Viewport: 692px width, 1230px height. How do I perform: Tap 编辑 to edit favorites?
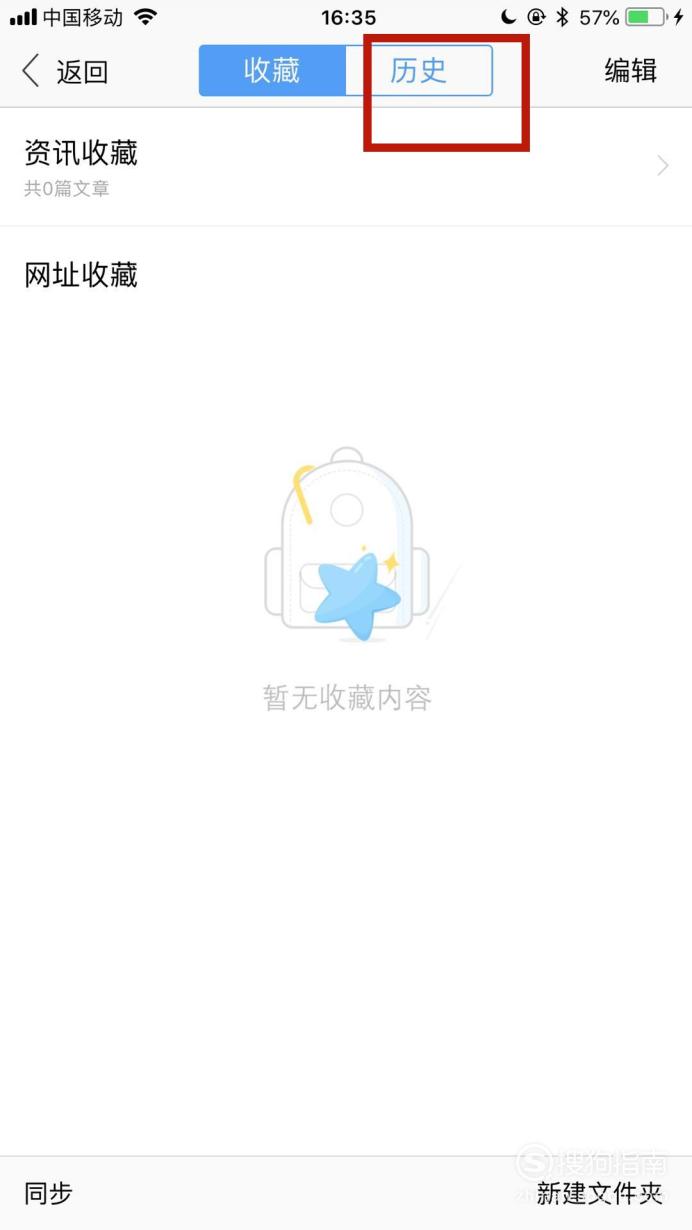[631, 71]
